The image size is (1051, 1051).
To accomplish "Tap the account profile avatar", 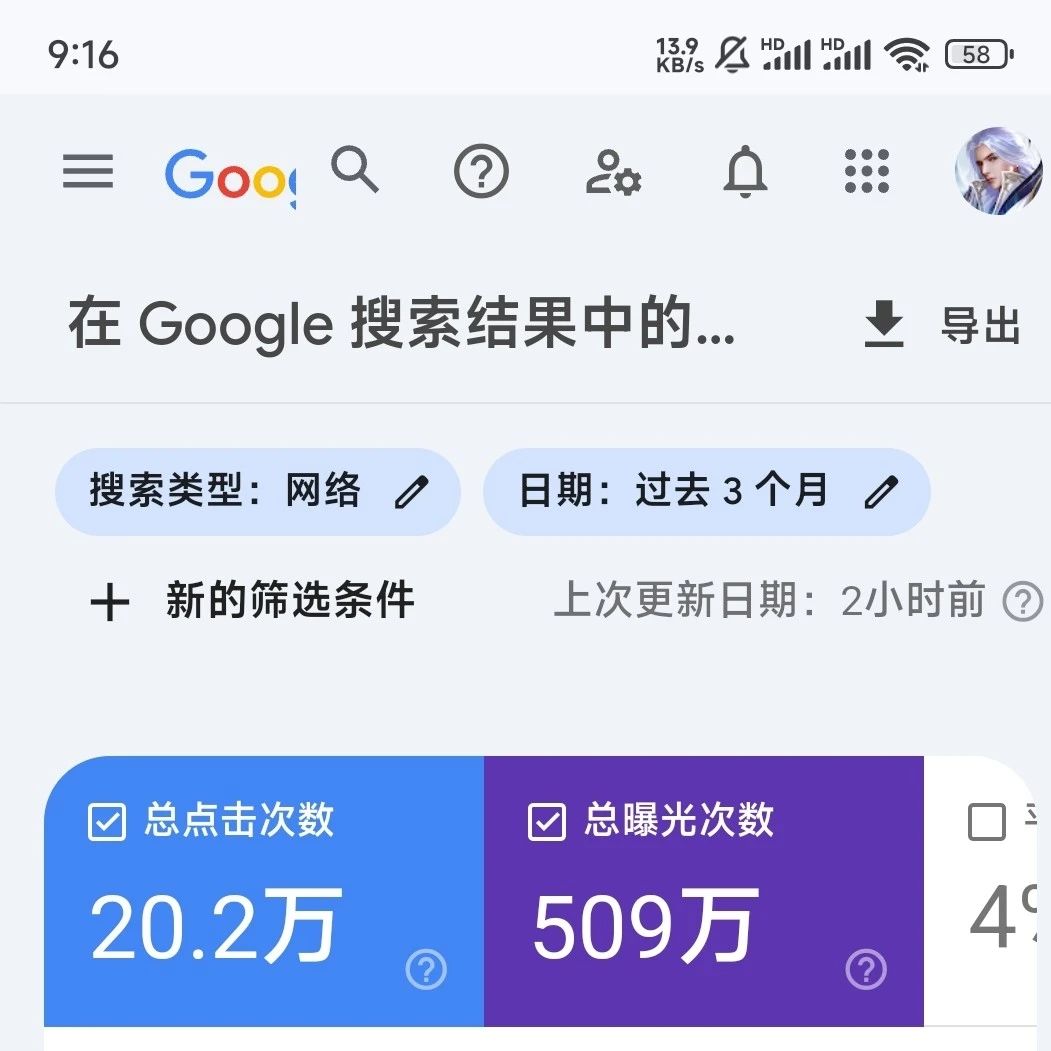I will point(998,171).
